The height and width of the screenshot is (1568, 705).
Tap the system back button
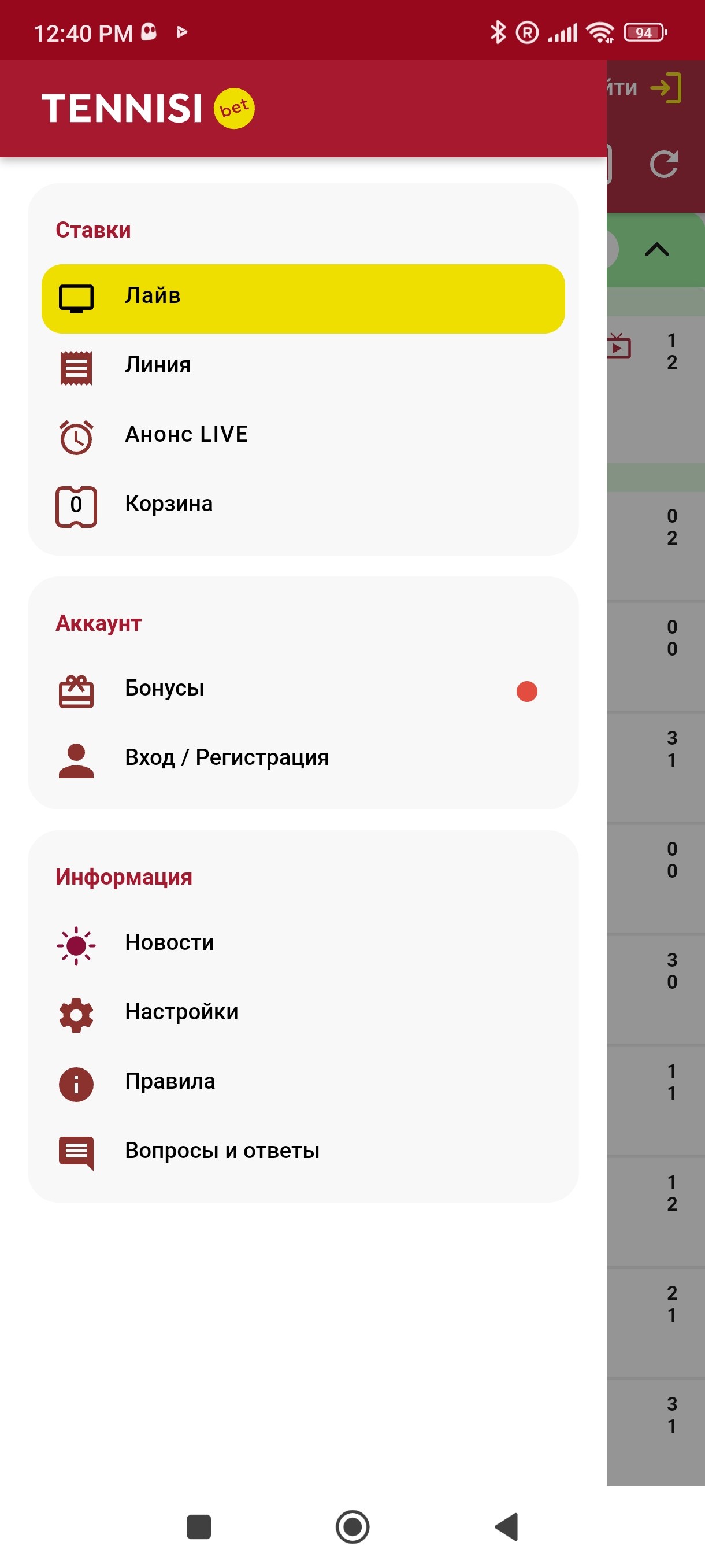coord(506,1526)
